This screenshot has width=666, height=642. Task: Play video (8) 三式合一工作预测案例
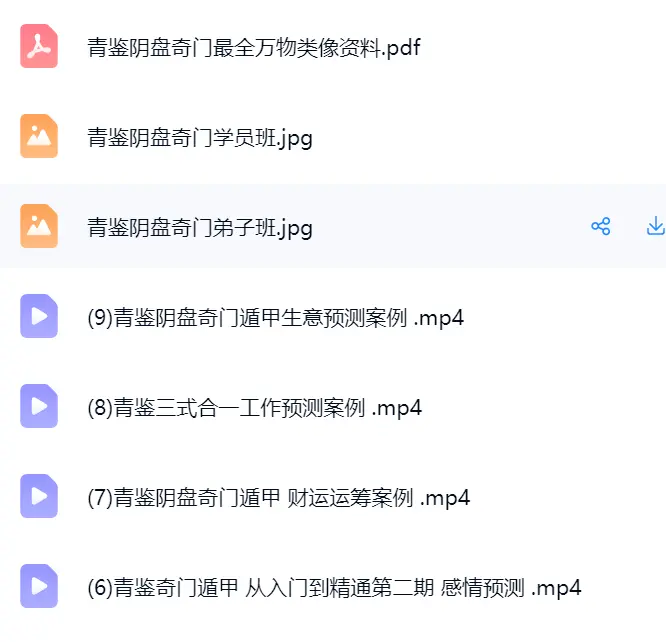tap(254, 408)
